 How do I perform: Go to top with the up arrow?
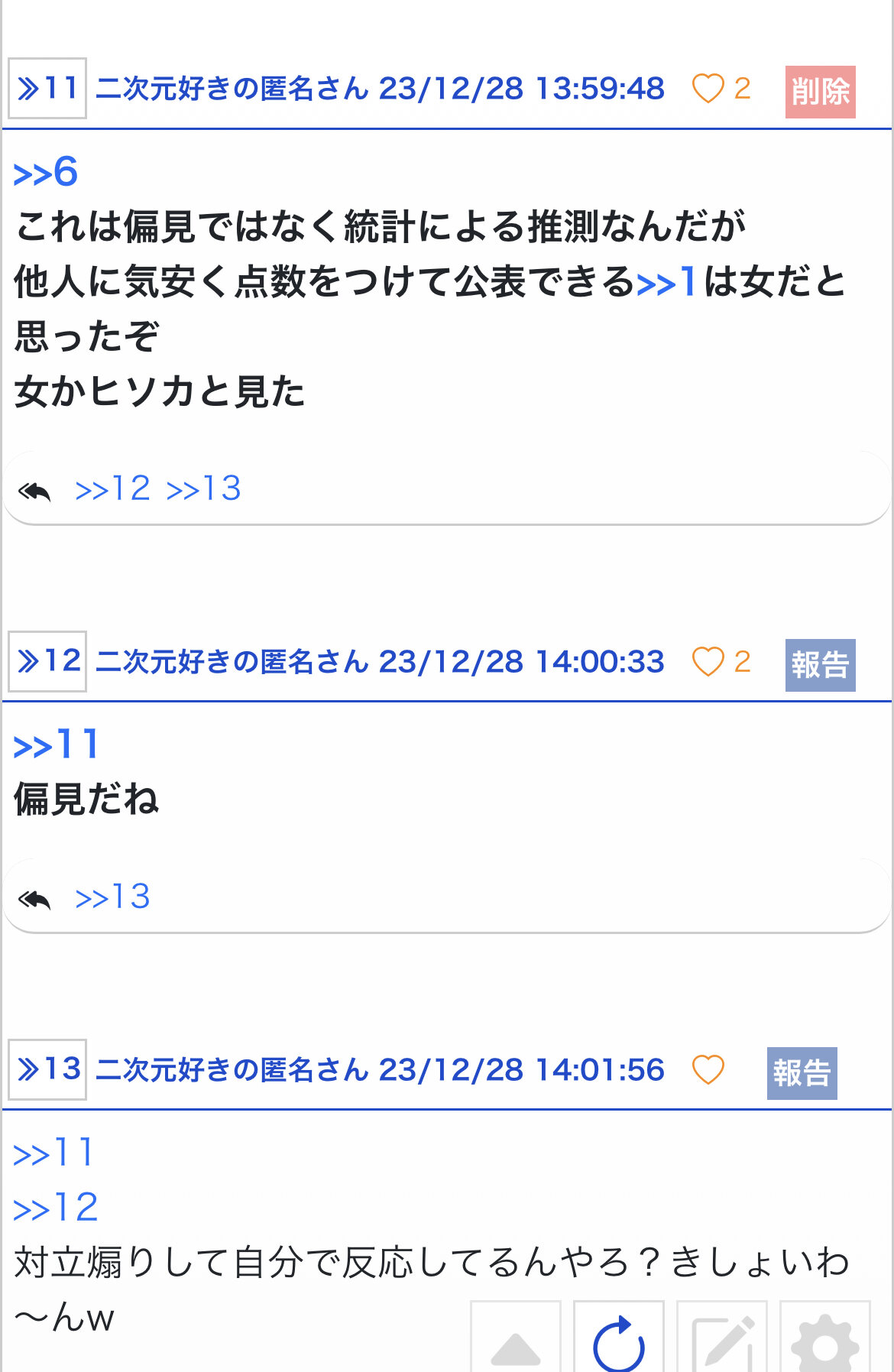(x=516, y=1341)
